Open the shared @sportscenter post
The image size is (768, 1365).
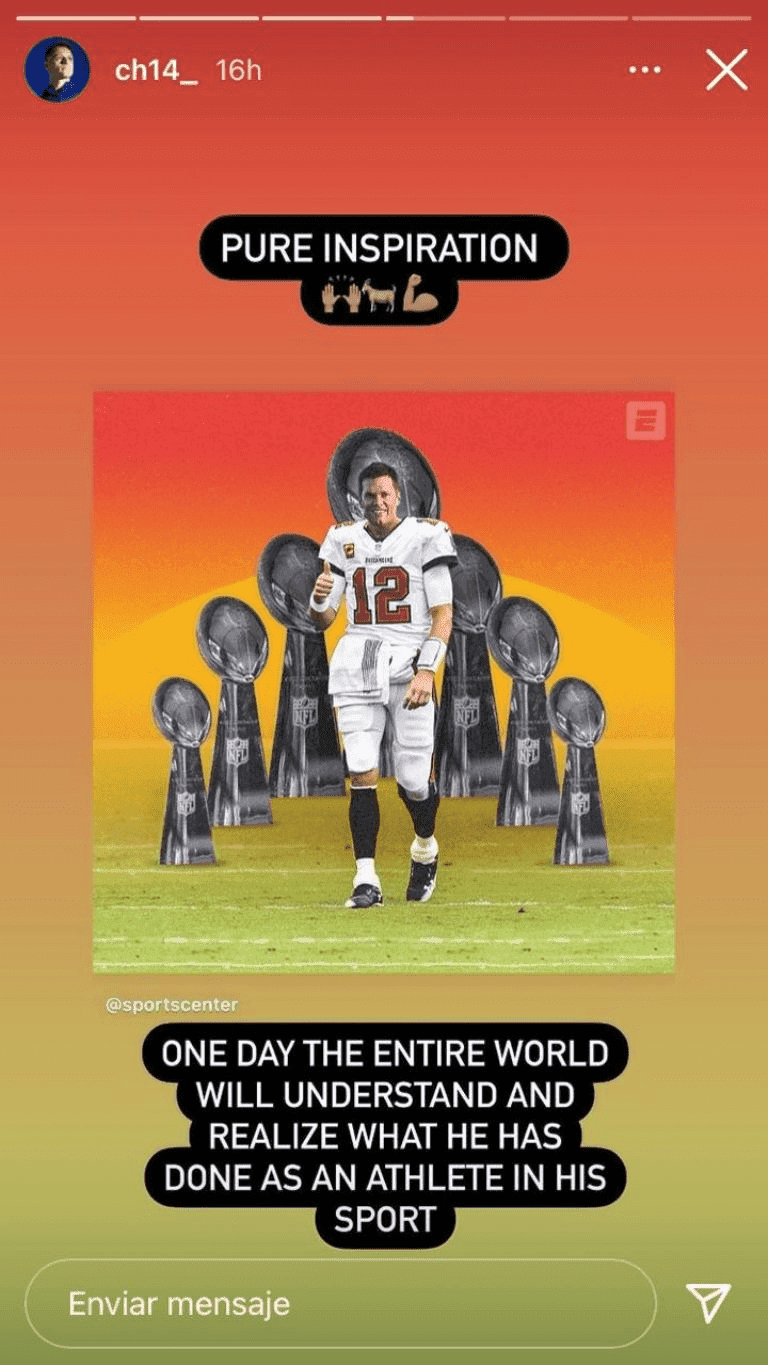383,682
